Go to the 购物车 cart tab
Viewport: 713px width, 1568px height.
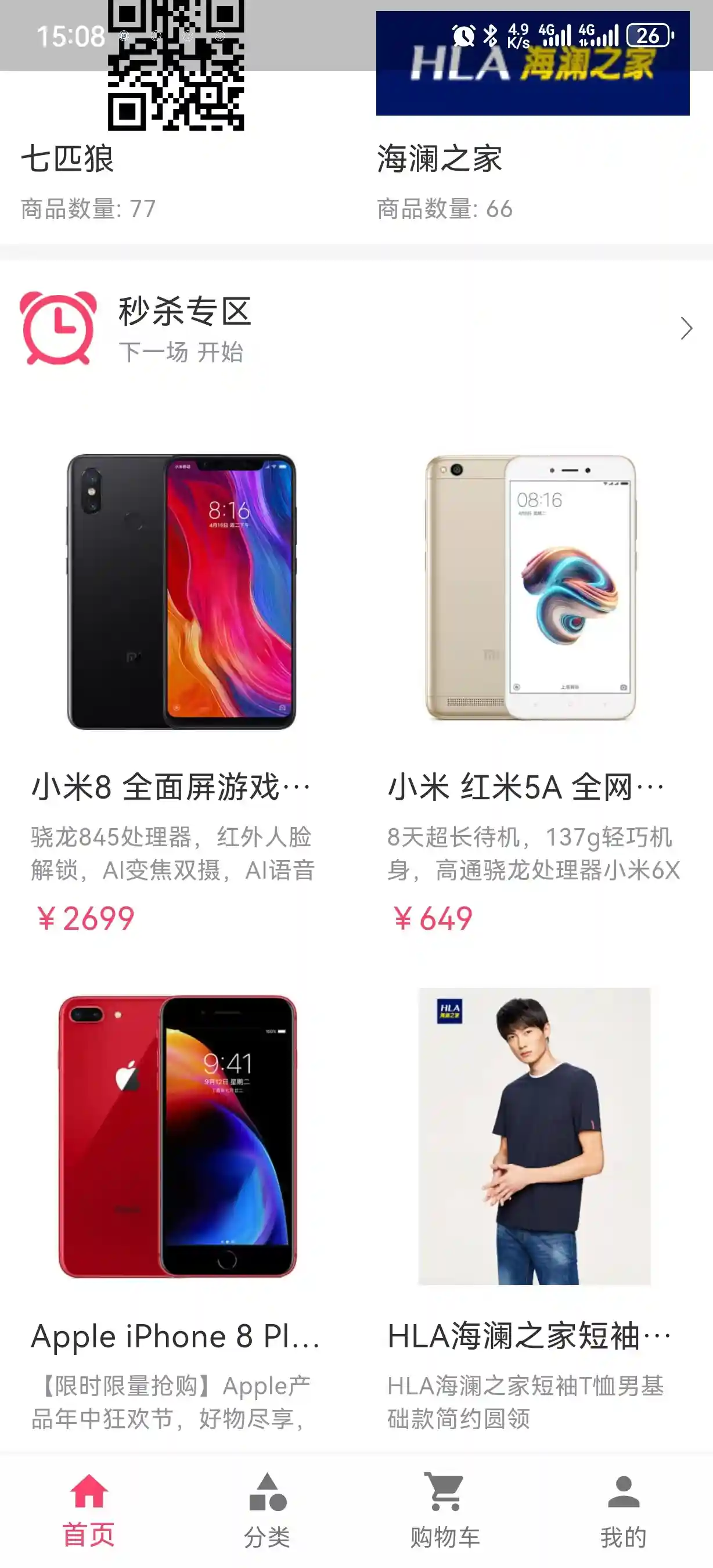tap(445, 1511)
